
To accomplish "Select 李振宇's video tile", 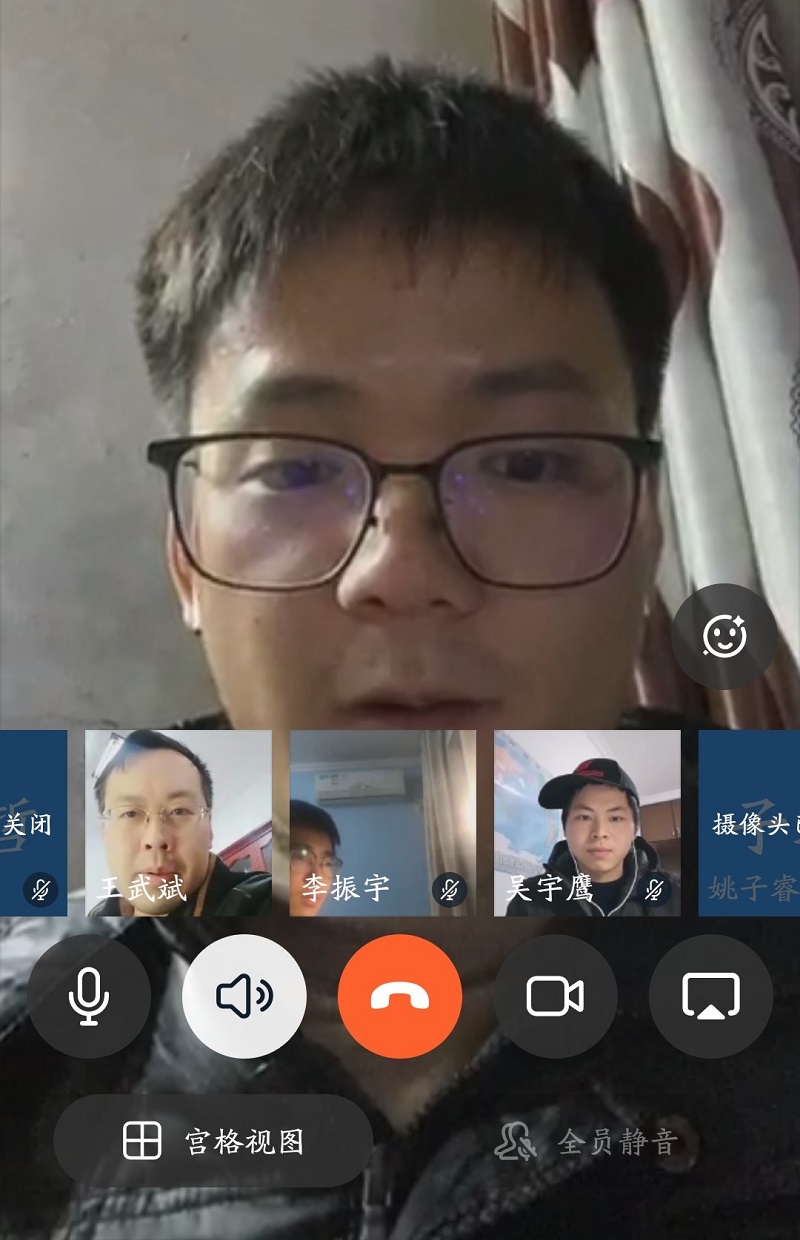I will point(383,822).
